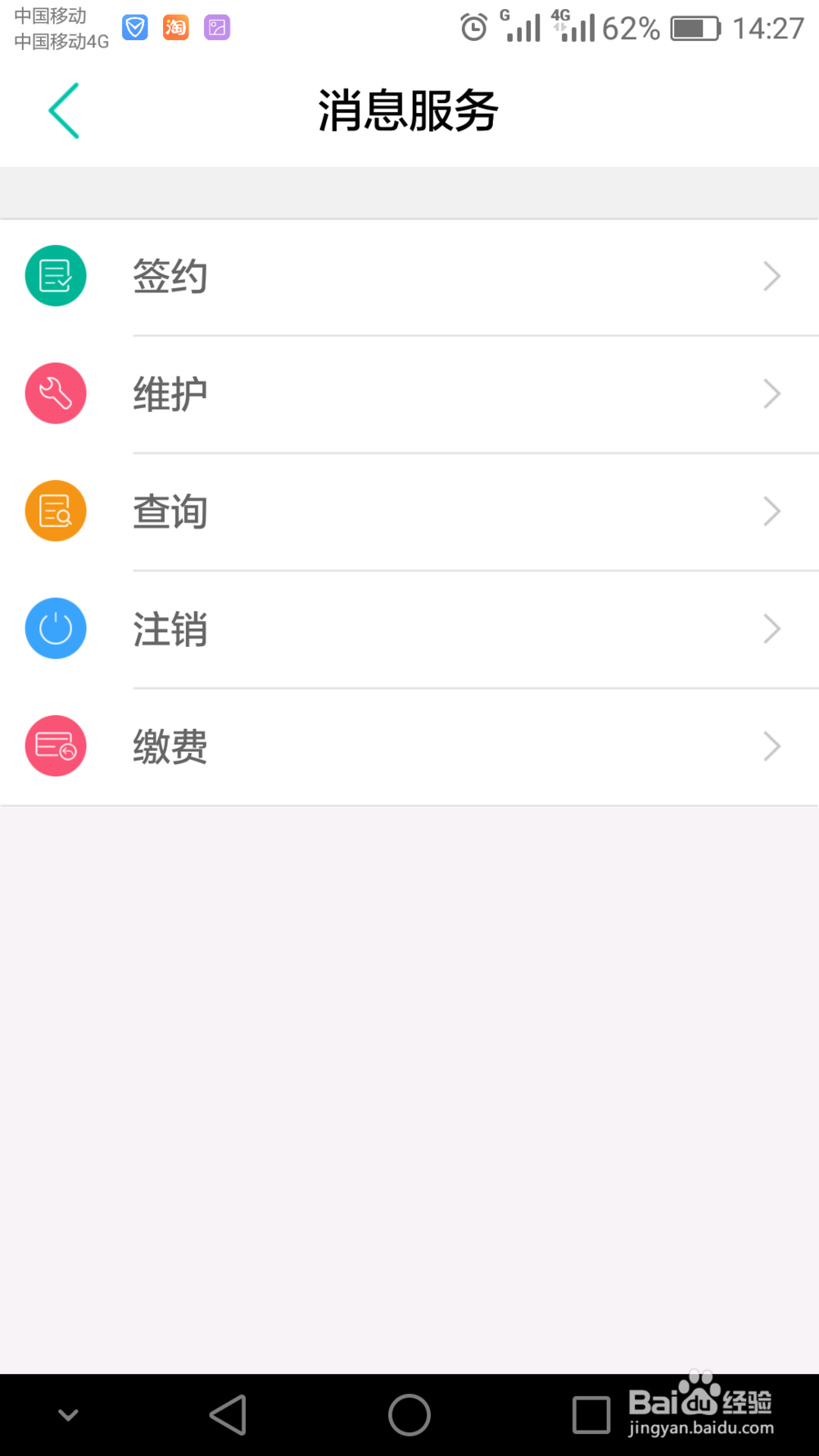The image size is (819, 1456).
Task: Expand the 维护 row chevron
Action: point(771,393)
